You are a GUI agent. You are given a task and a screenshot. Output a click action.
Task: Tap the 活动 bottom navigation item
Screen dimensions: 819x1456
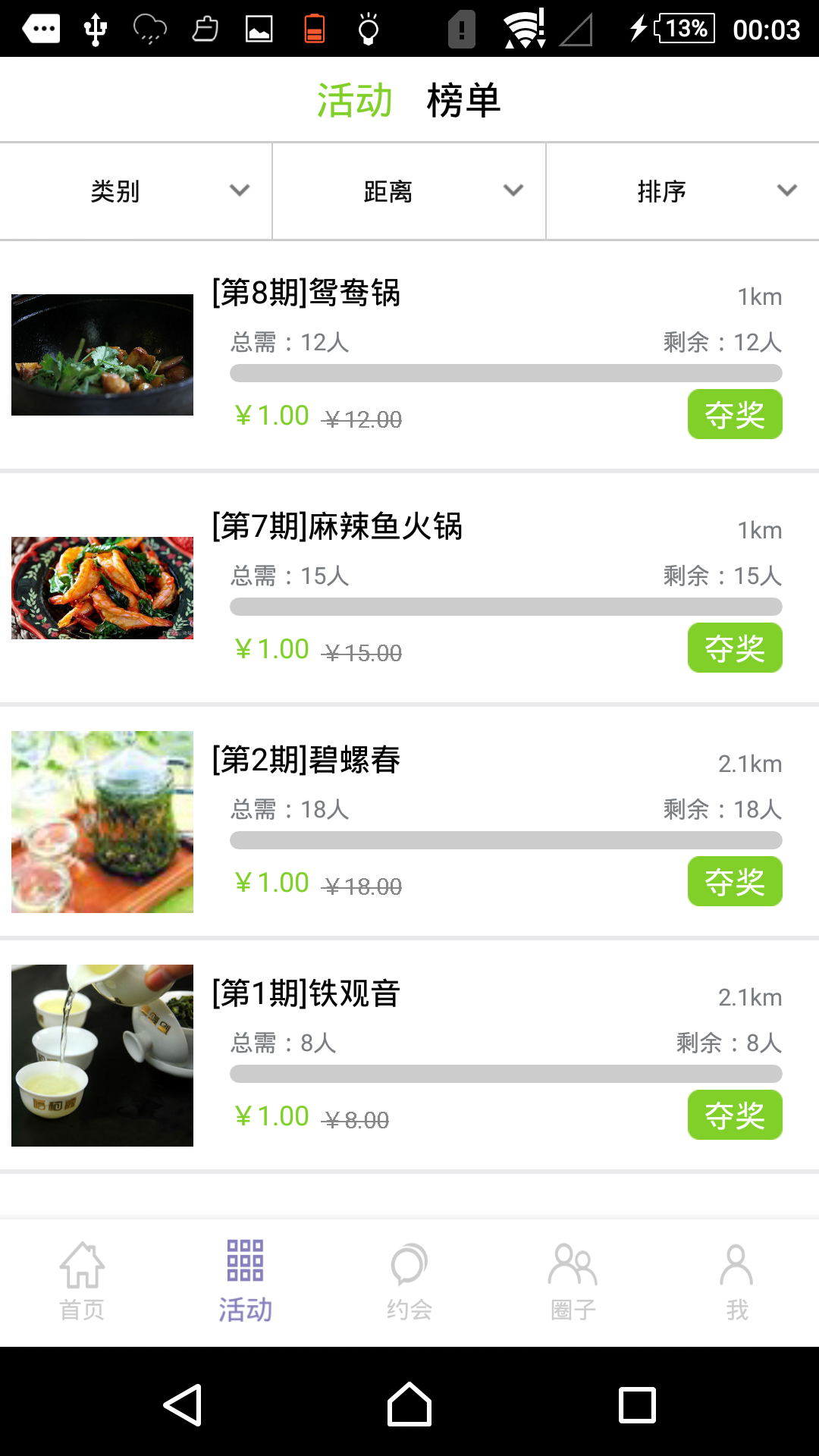(246, 1282)
